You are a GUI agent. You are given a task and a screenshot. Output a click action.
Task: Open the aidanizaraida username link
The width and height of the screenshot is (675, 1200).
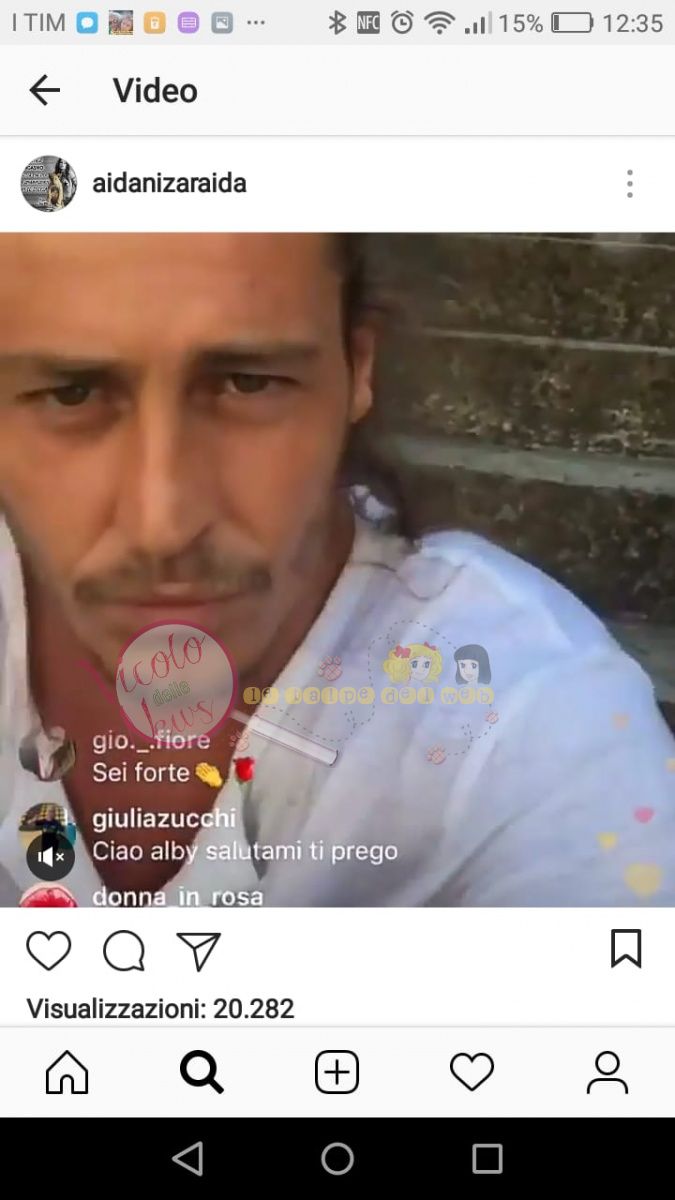click(169, 184)
